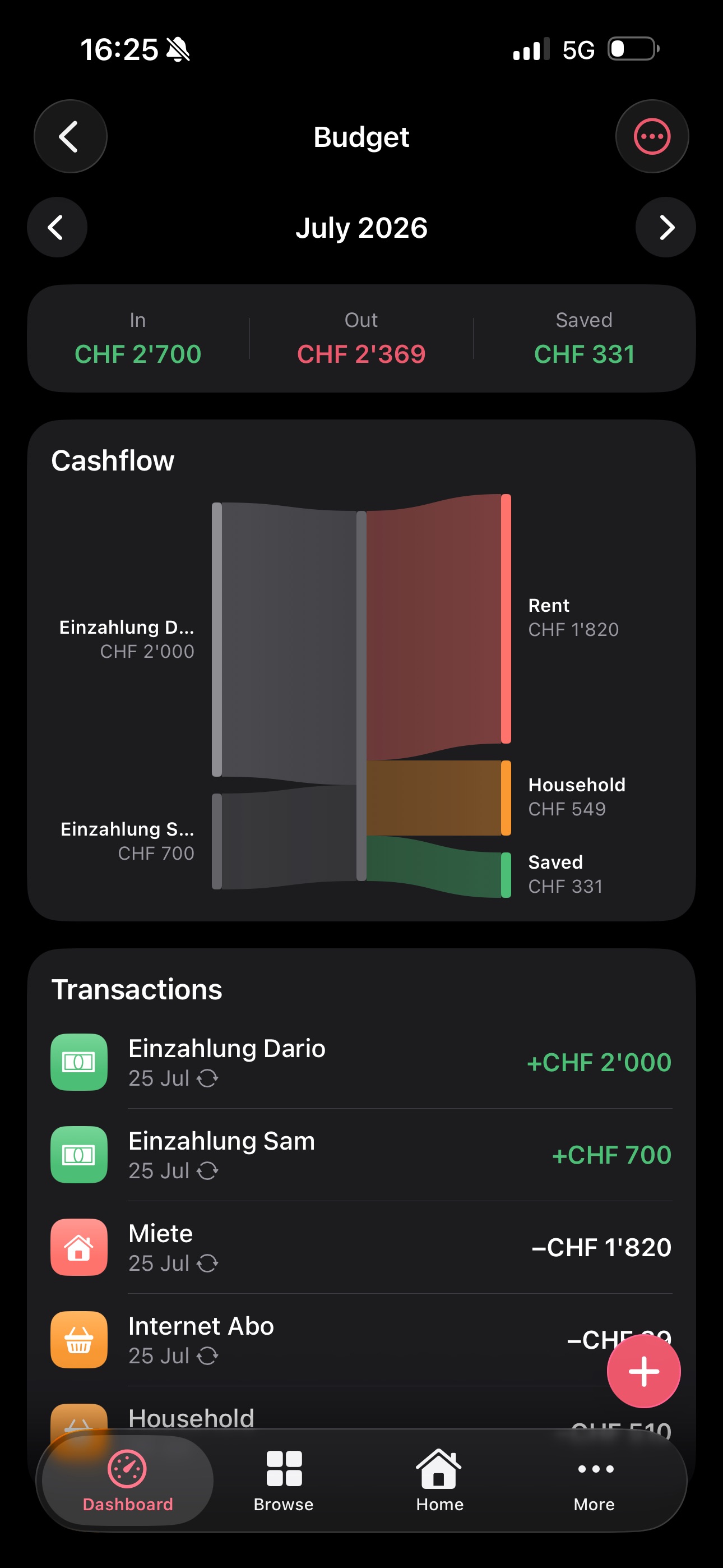This screenshot has height=1568, width=723.
Task: Switch to the Dashboard tab
Action: [x=128, y=1481]
